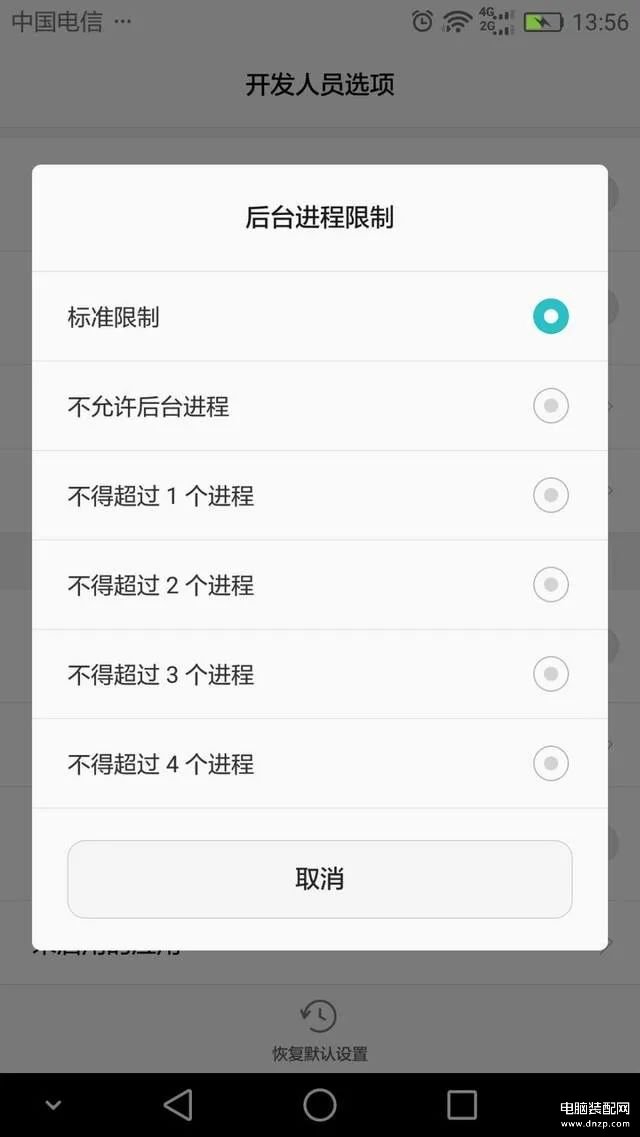This screenshot has width=640, height=1137.
Task: Choose 不允许后台进程
Action: (320, 406)
